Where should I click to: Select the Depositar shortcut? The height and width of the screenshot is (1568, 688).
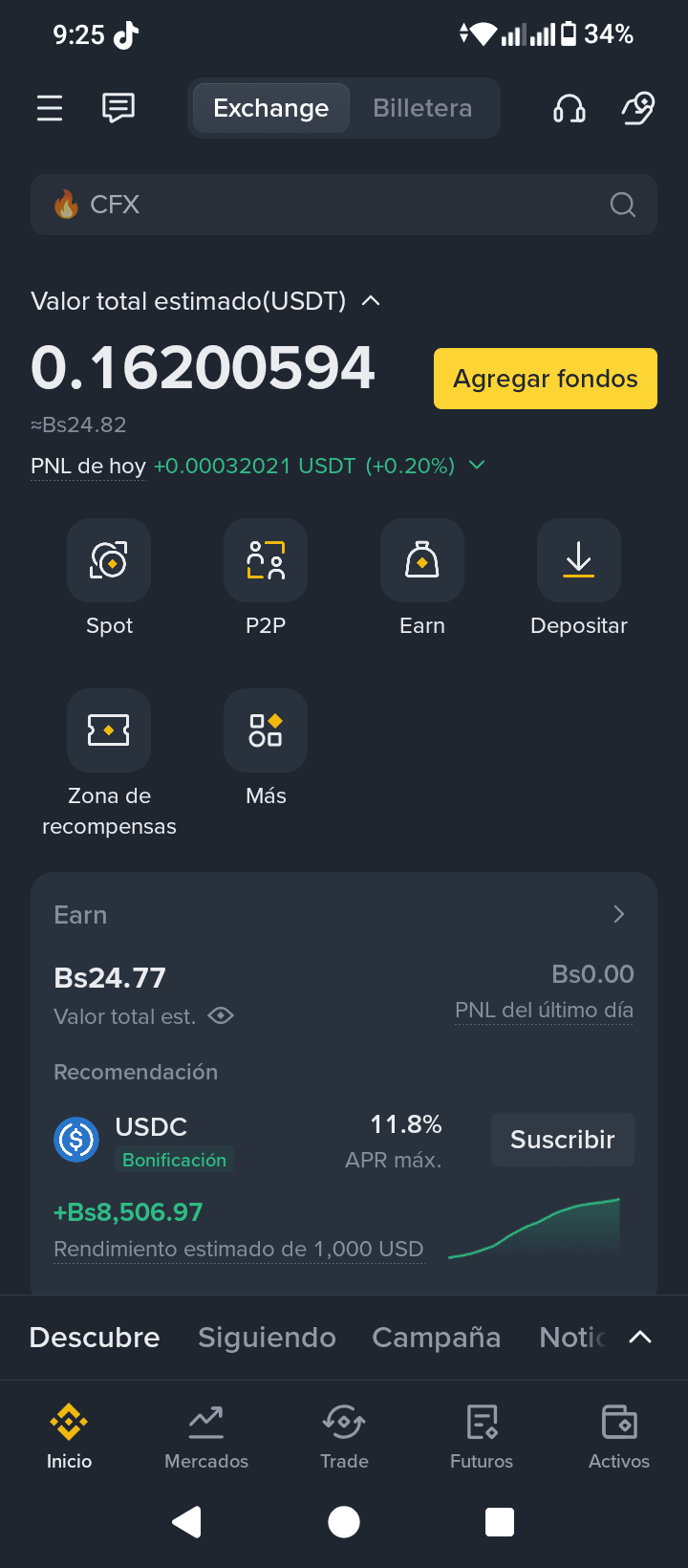578,561
